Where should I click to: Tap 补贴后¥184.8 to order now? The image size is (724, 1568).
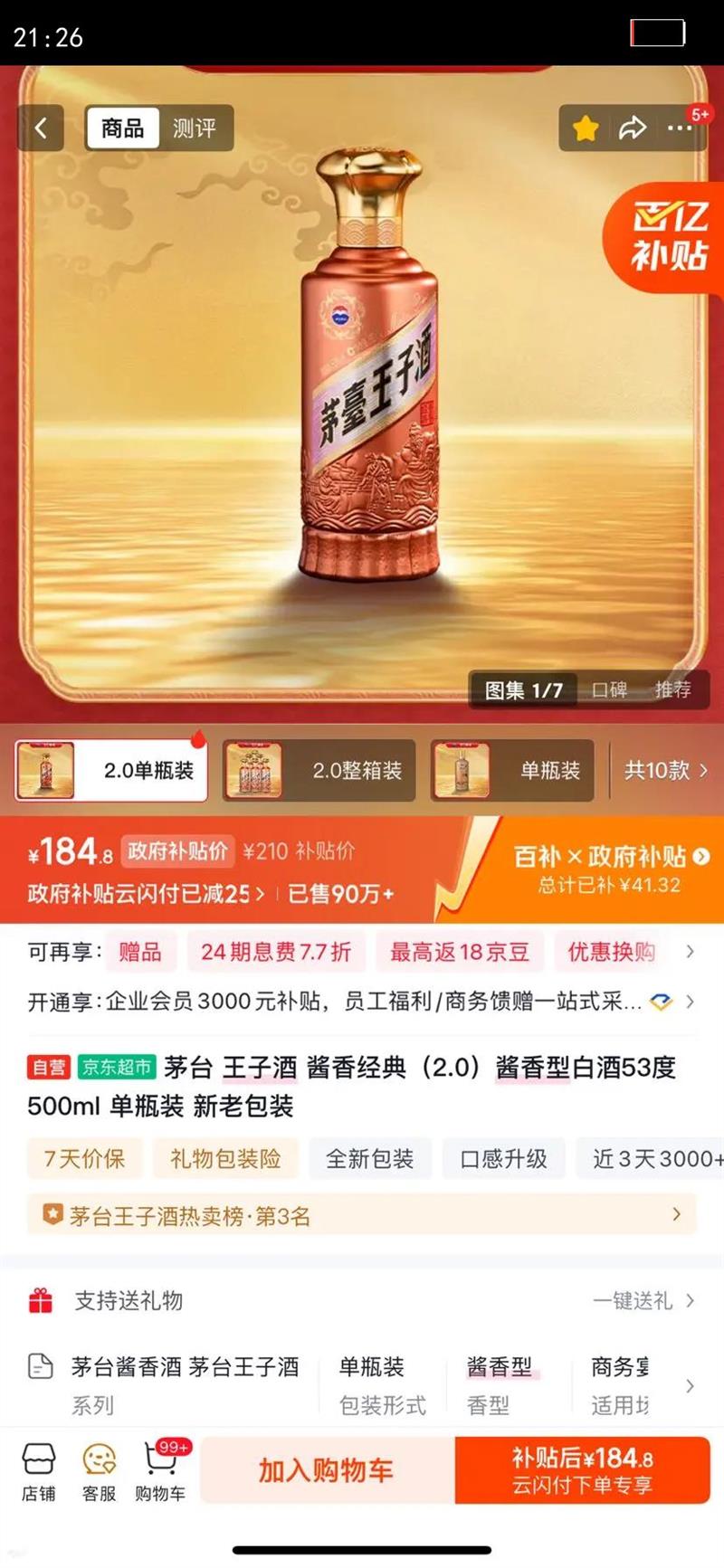(582, 1469)
